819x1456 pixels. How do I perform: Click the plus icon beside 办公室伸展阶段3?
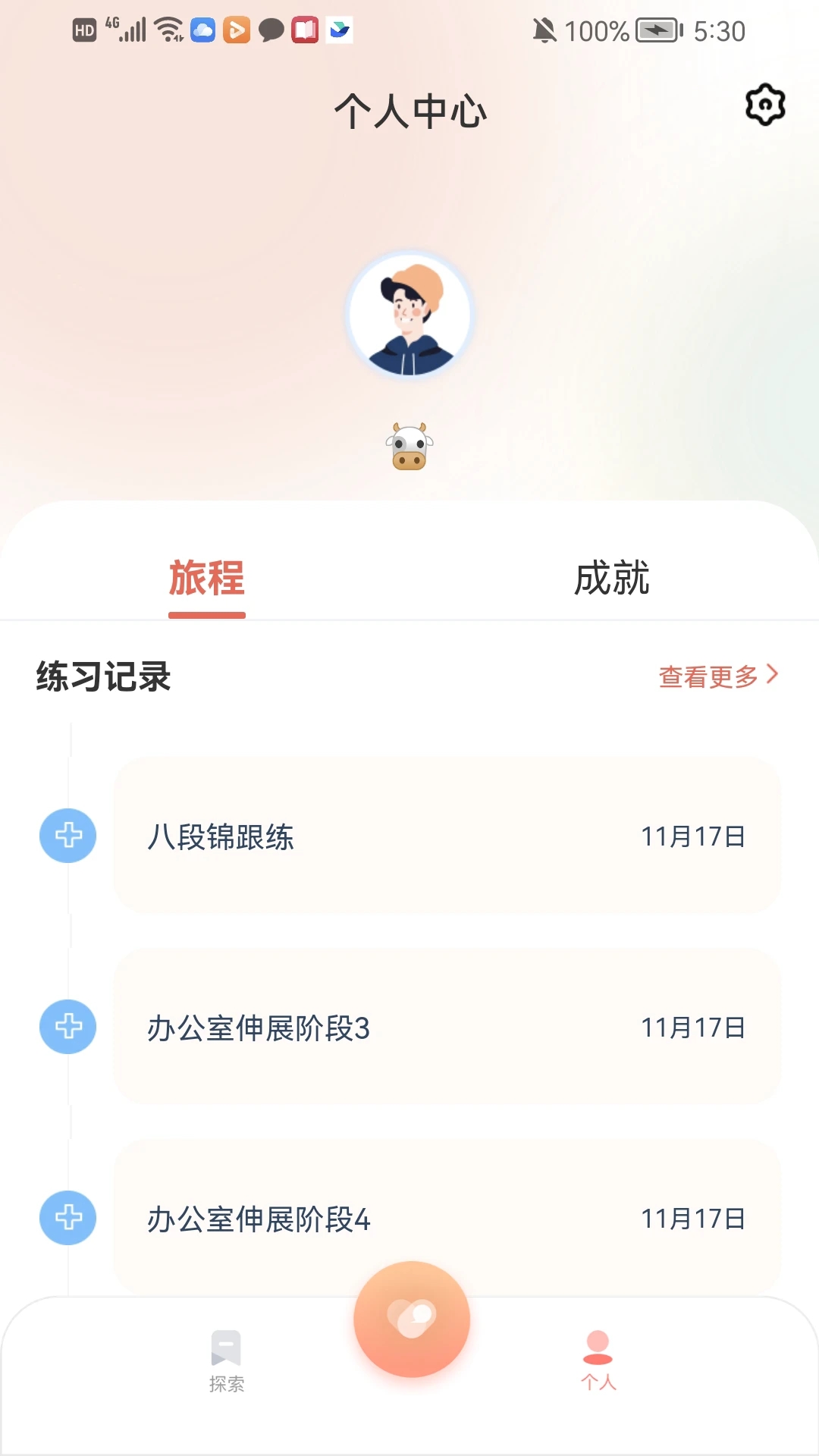(67, 1026)
